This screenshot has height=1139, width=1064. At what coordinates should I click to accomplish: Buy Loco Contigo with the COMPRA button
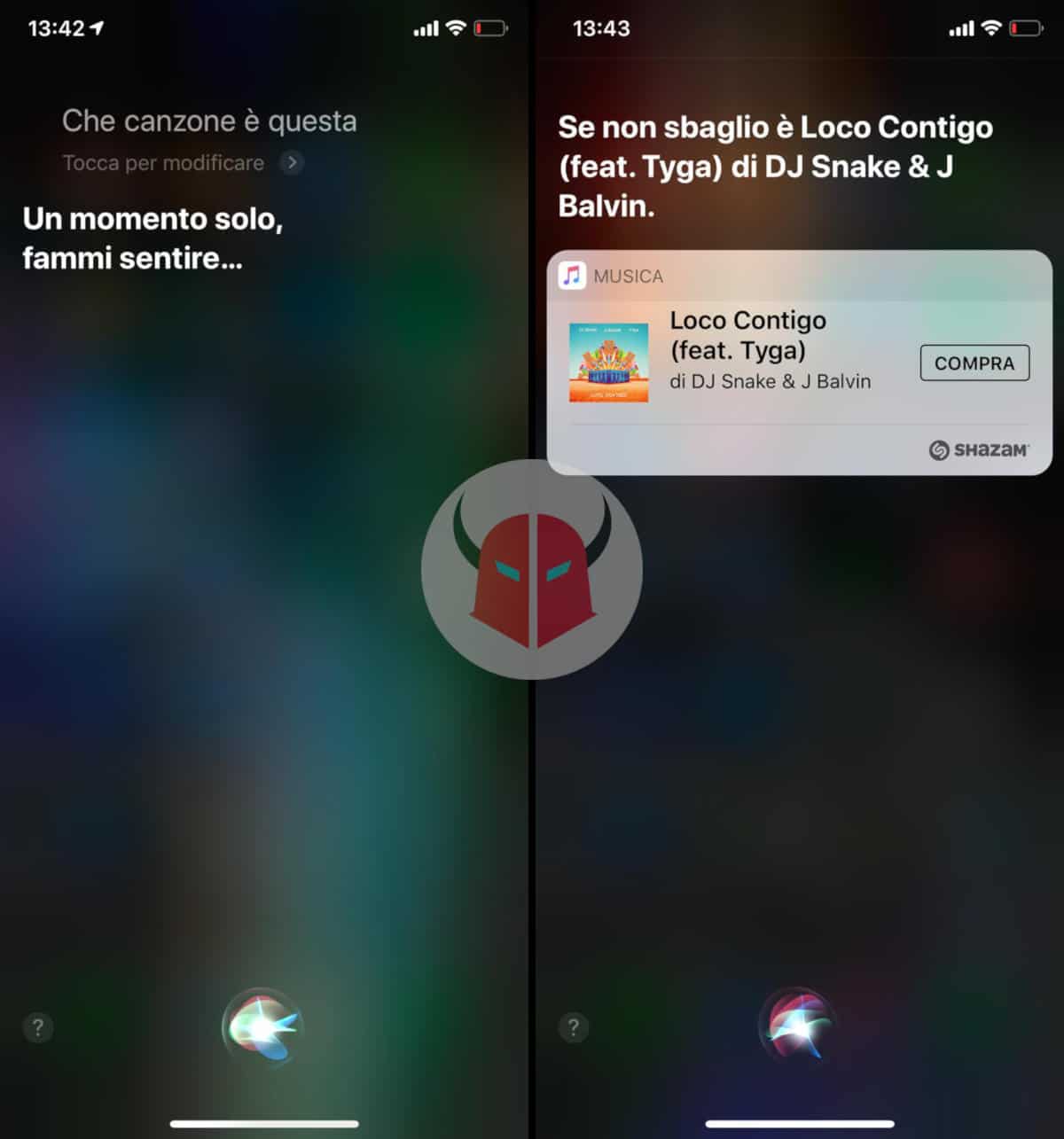[974, 363]
